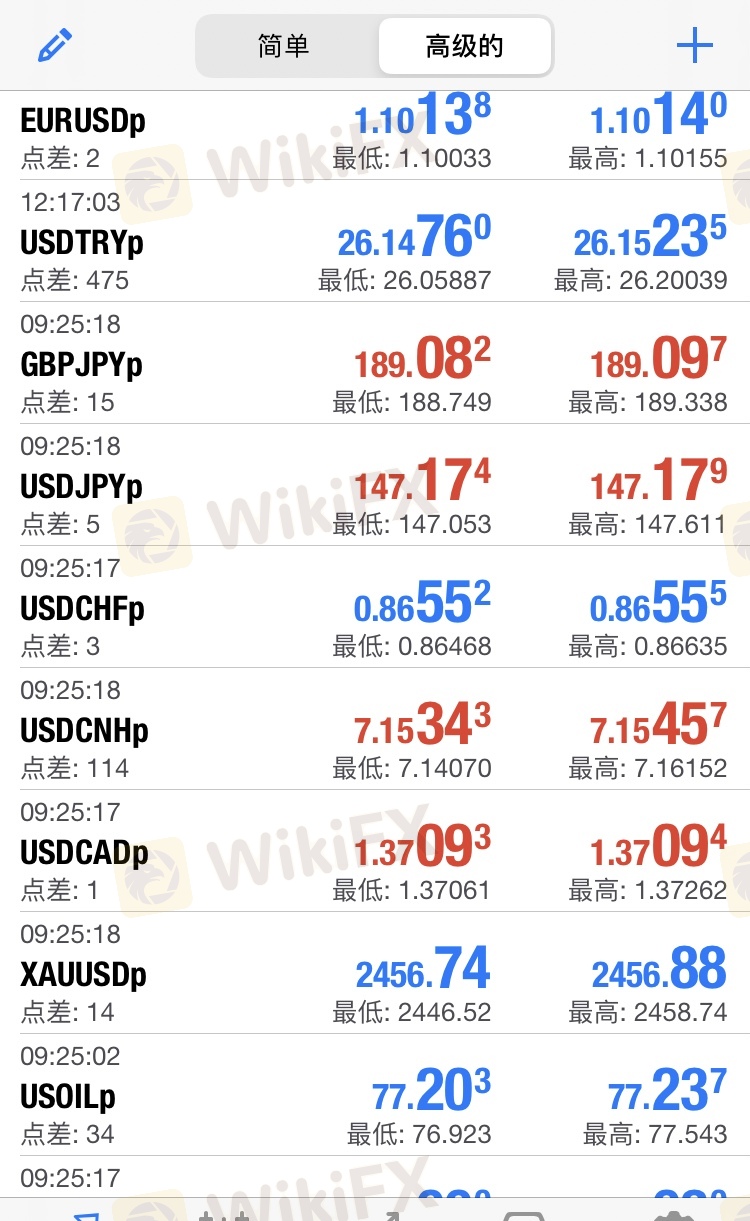Select the USOILp row
This screenshot has height=1221, width=750.
(375, 1095)
